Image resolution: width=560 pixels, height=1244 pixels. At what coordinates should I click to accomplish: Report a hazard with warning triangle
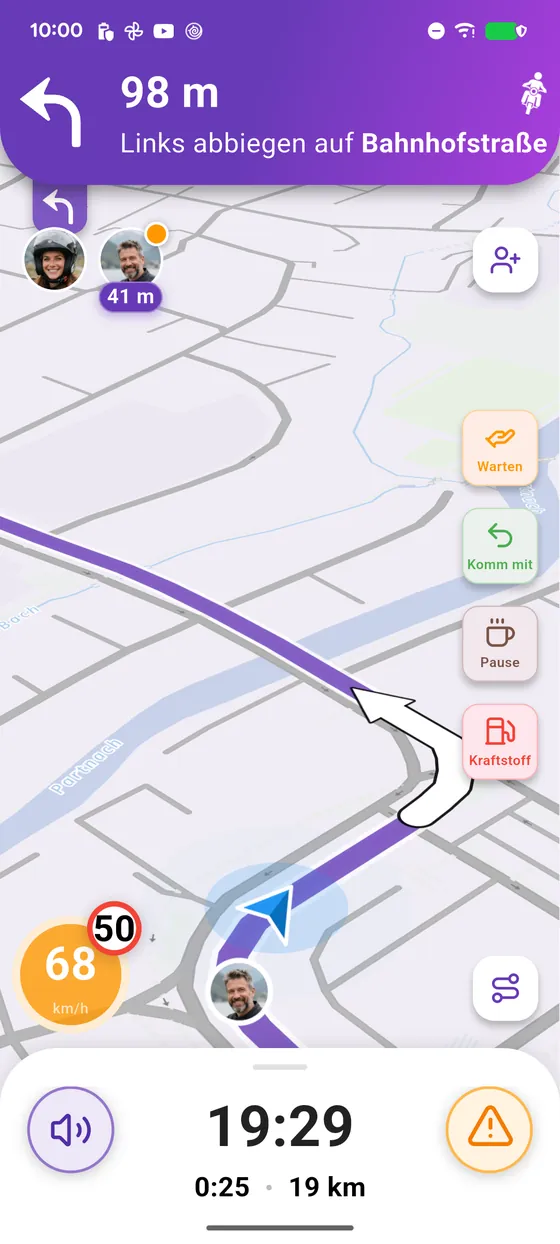(489, 1130)
